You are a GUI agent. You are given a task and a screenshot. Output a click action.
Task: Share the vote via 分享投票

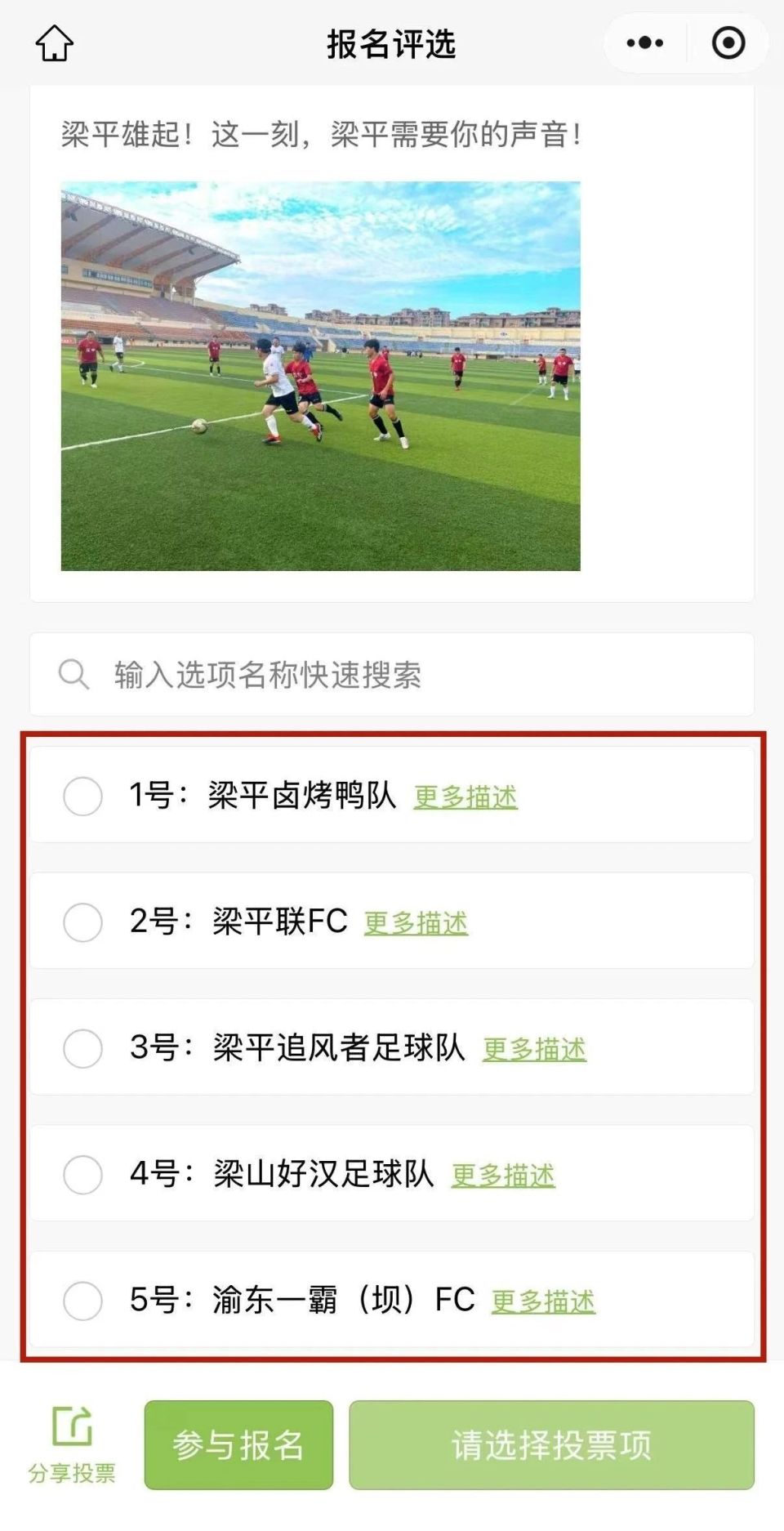coord(72,1444)
